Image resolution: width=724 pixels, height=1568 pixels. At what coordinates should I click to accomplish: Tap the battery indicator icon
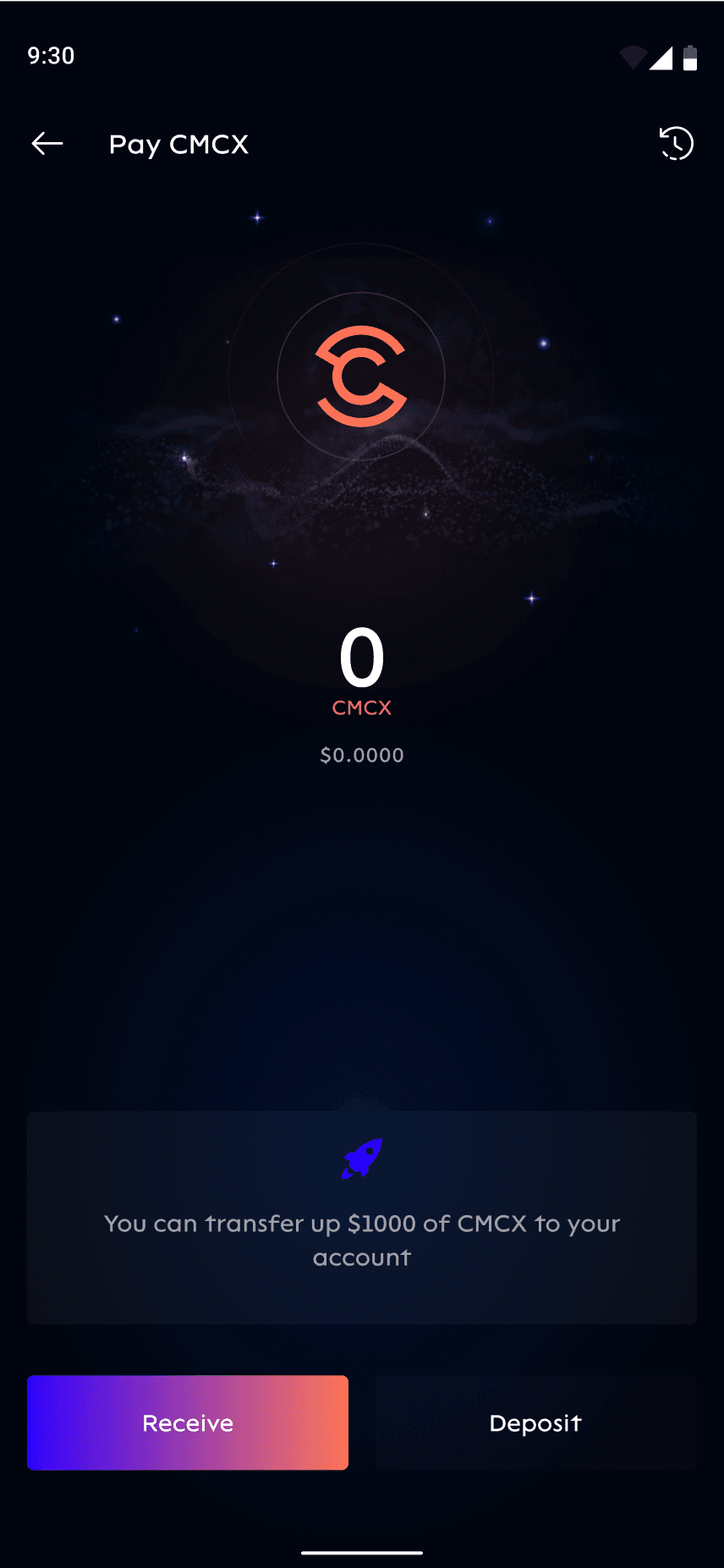(689, 57)
